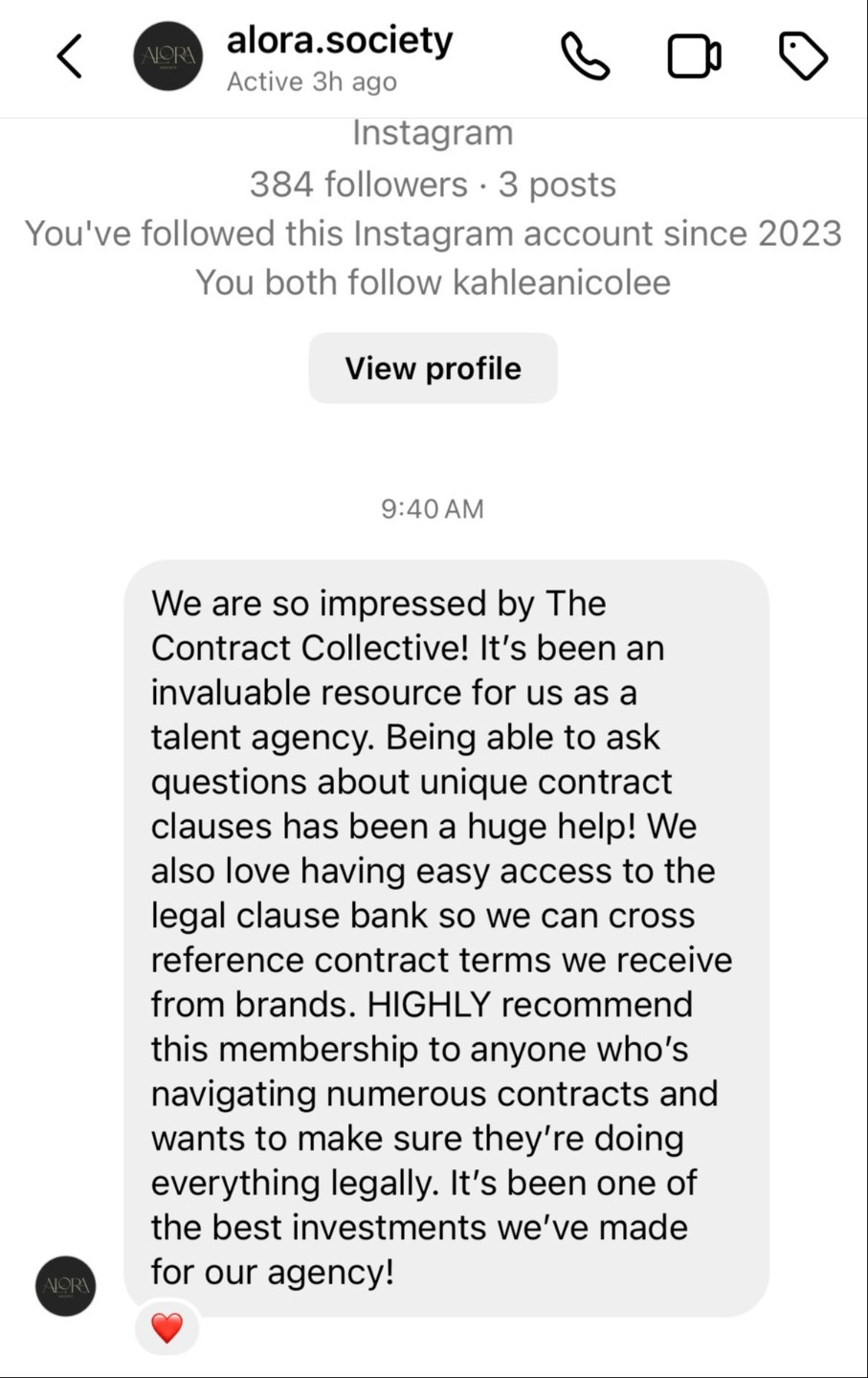Tap alora.society avatar beside the message
Image resolution: width=868 pixels, height=1378 pixels.
click(x=66, y=1285)
